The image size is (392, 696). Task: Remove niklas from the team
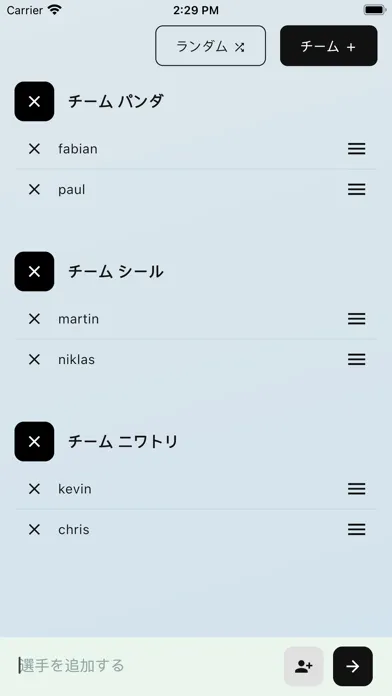pos(34,360)
